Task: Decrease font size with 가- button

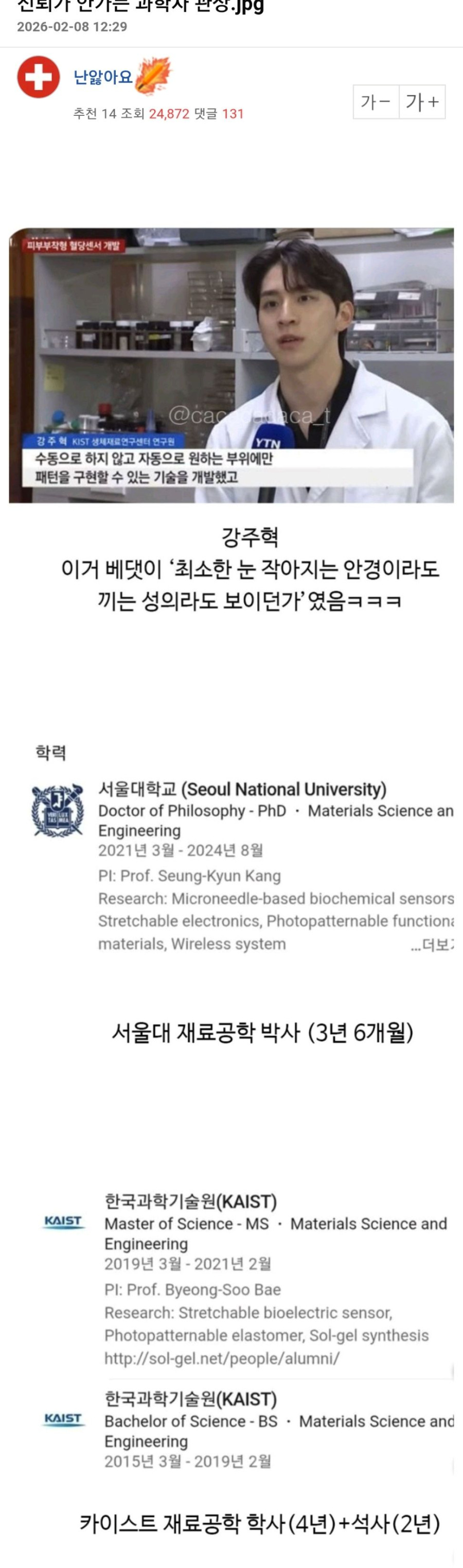Action: point(376,101)
